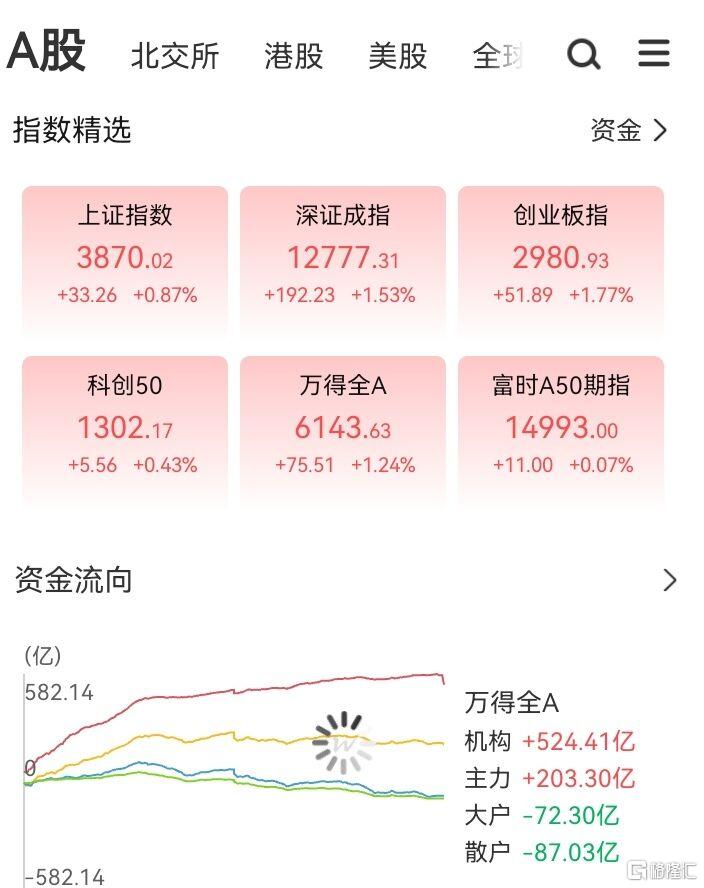
Task: Open the 资金 link beside 指数精选
Action: point(628,130)
